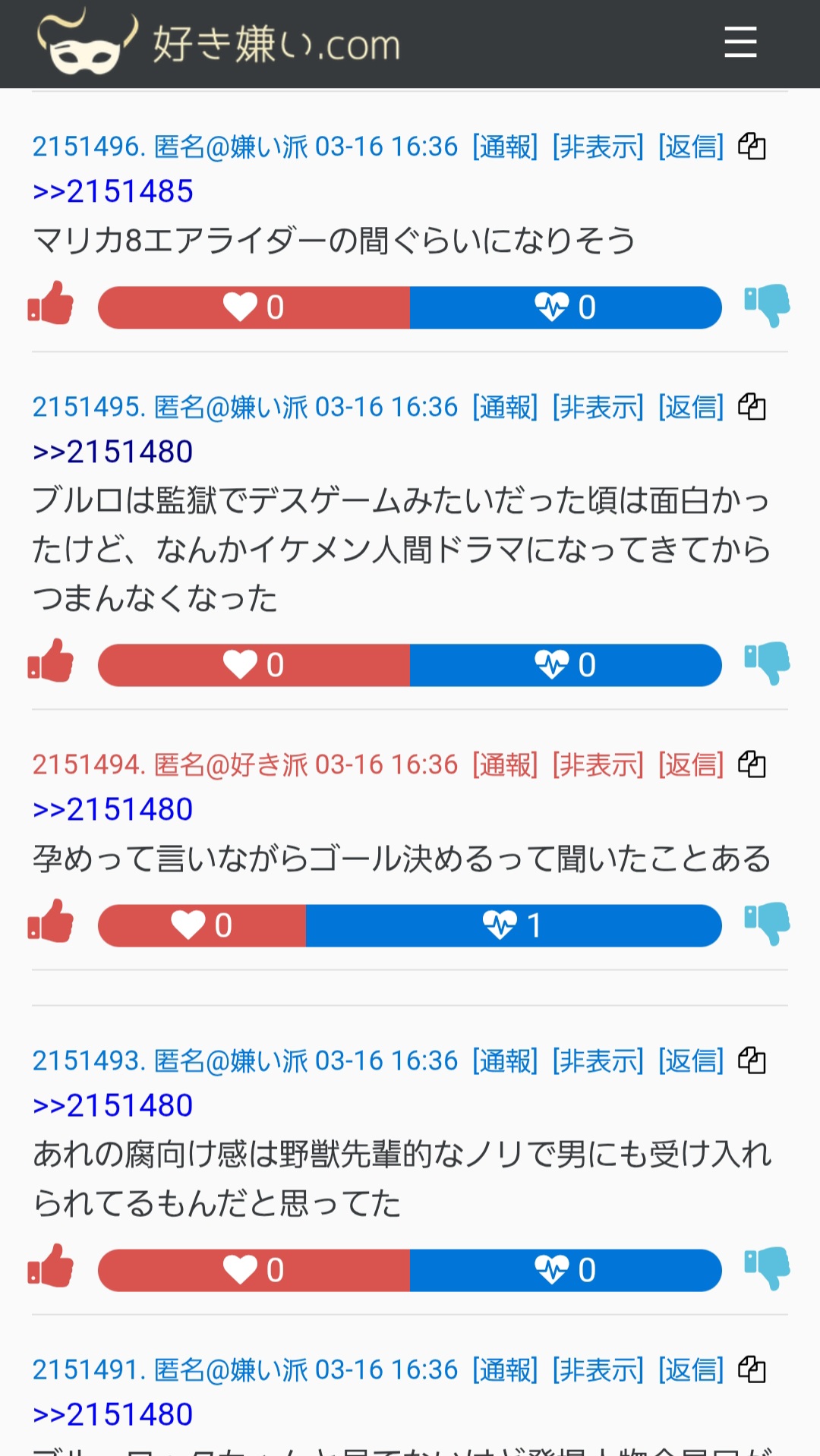Report comment 2151495 via 通報
The image size is (820, 1456).
point(505,407)
